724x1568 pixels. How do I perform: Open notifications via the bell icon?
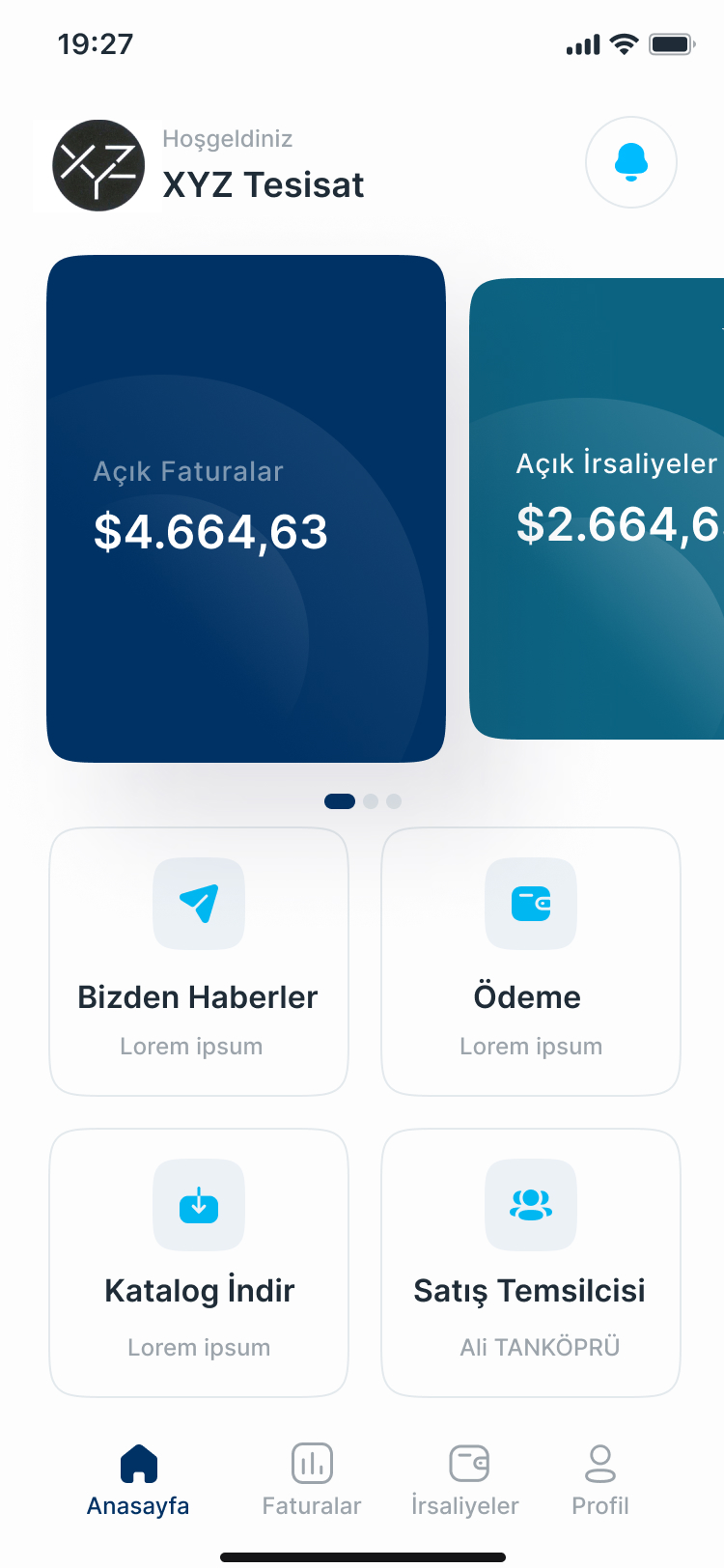pos(631,162)
